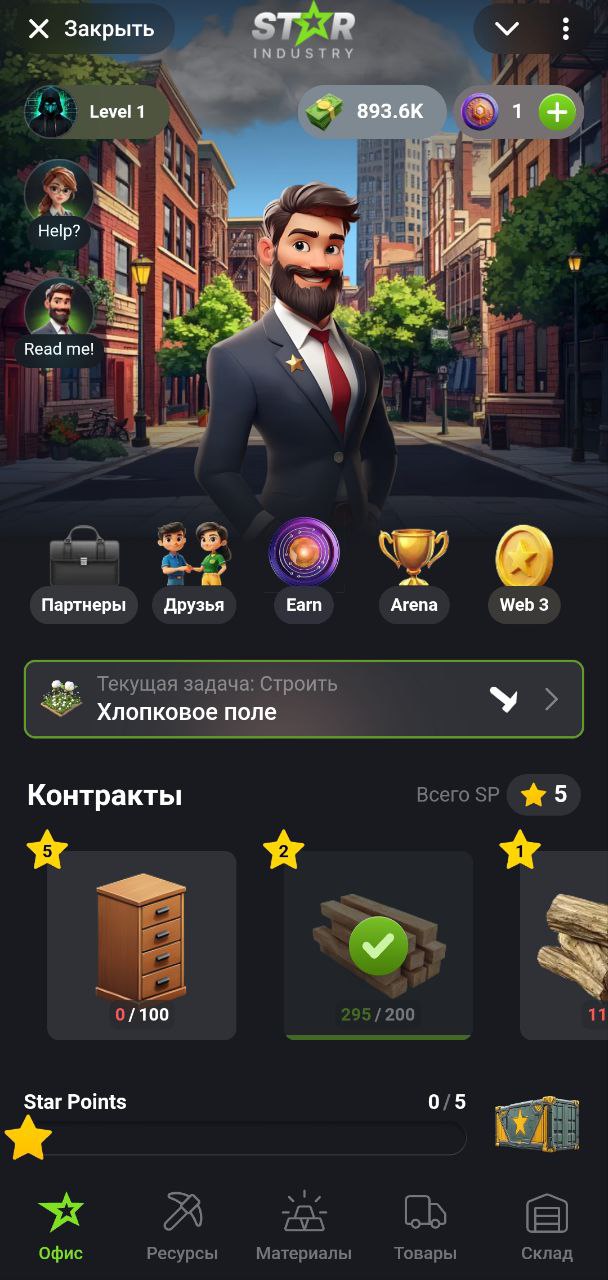
Task: Collapse the app with the down chevron
Action: [x=507, y=29]
